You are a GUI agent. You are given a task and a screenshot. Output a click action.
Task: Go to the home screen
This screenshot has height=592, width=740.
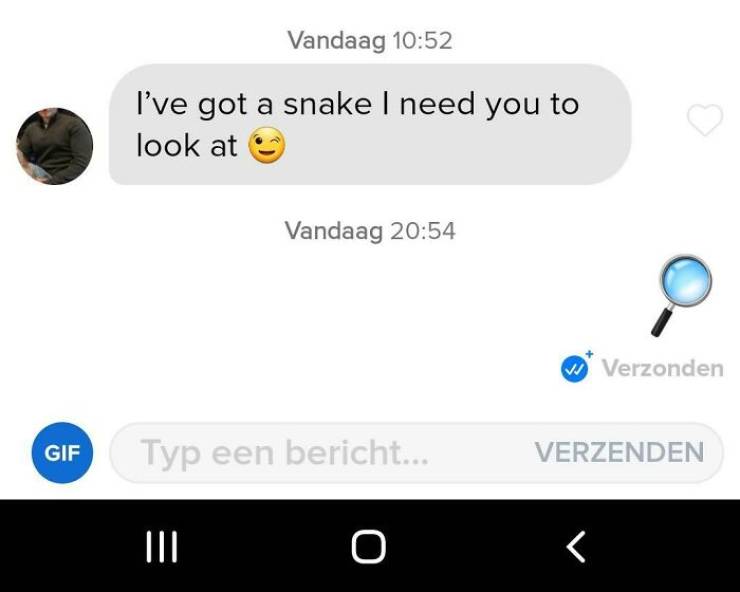(368, 546)
